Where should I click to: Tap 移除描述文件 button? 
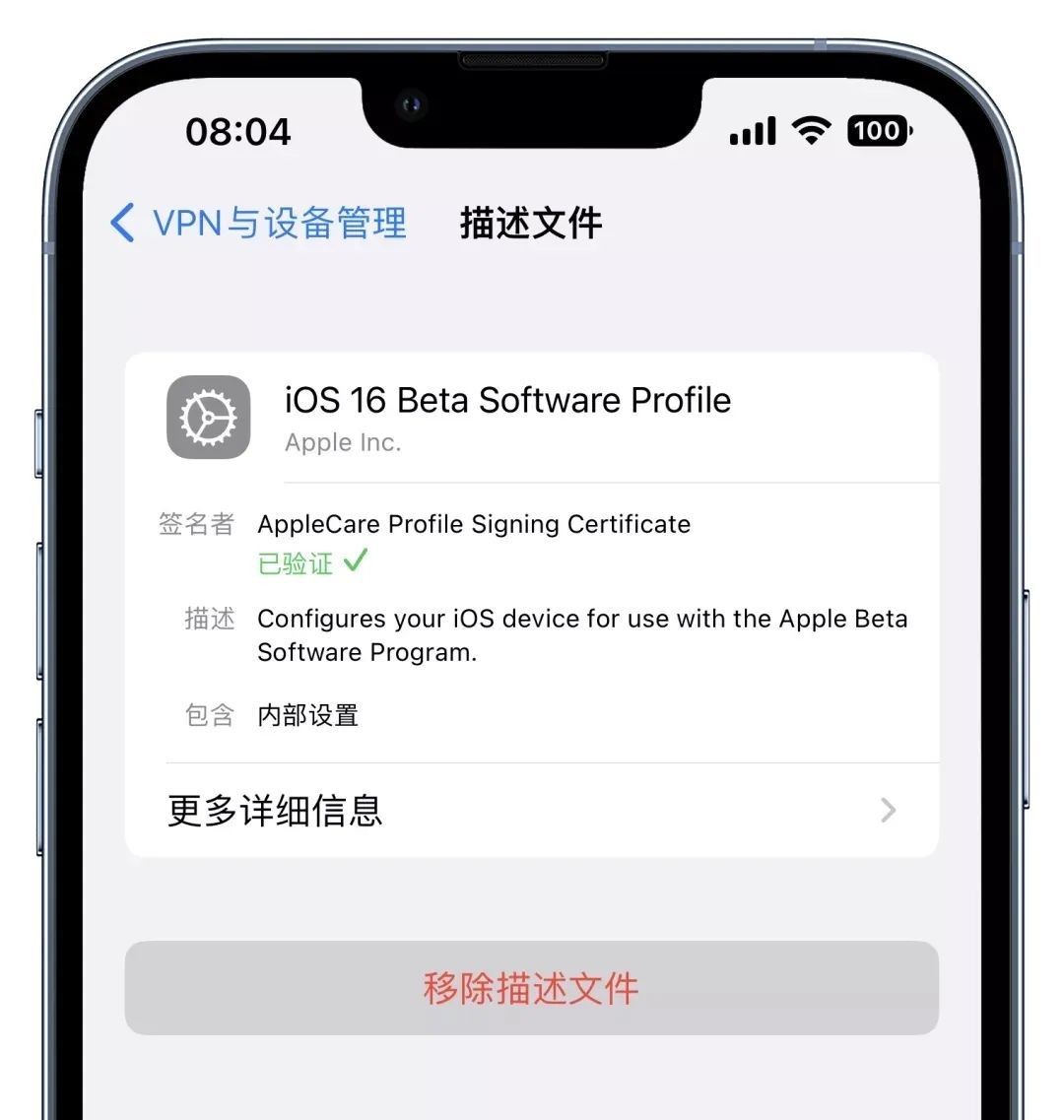pyautogui.click(x=531, y=987)
